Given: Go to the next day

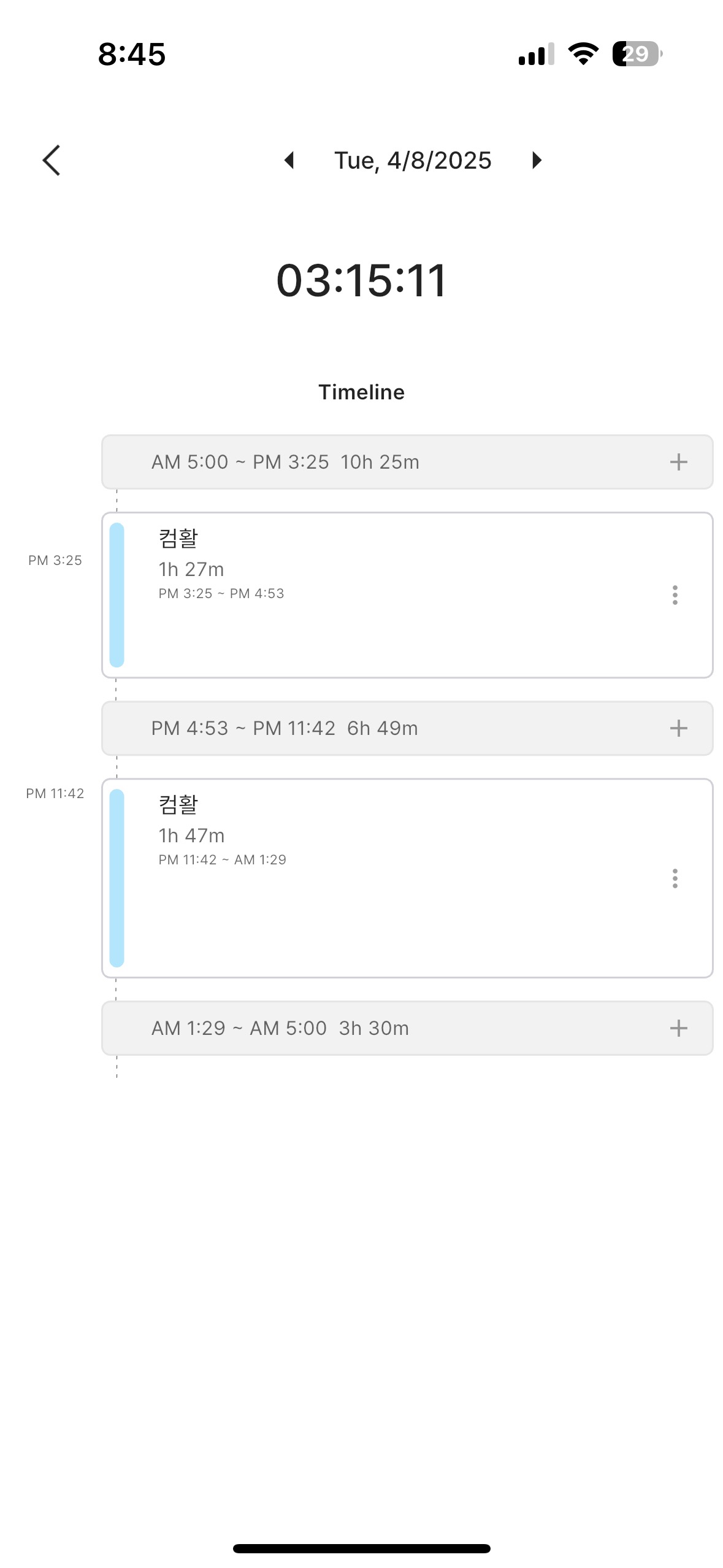Looking at the screenshot, I should [x=537, y=161].
